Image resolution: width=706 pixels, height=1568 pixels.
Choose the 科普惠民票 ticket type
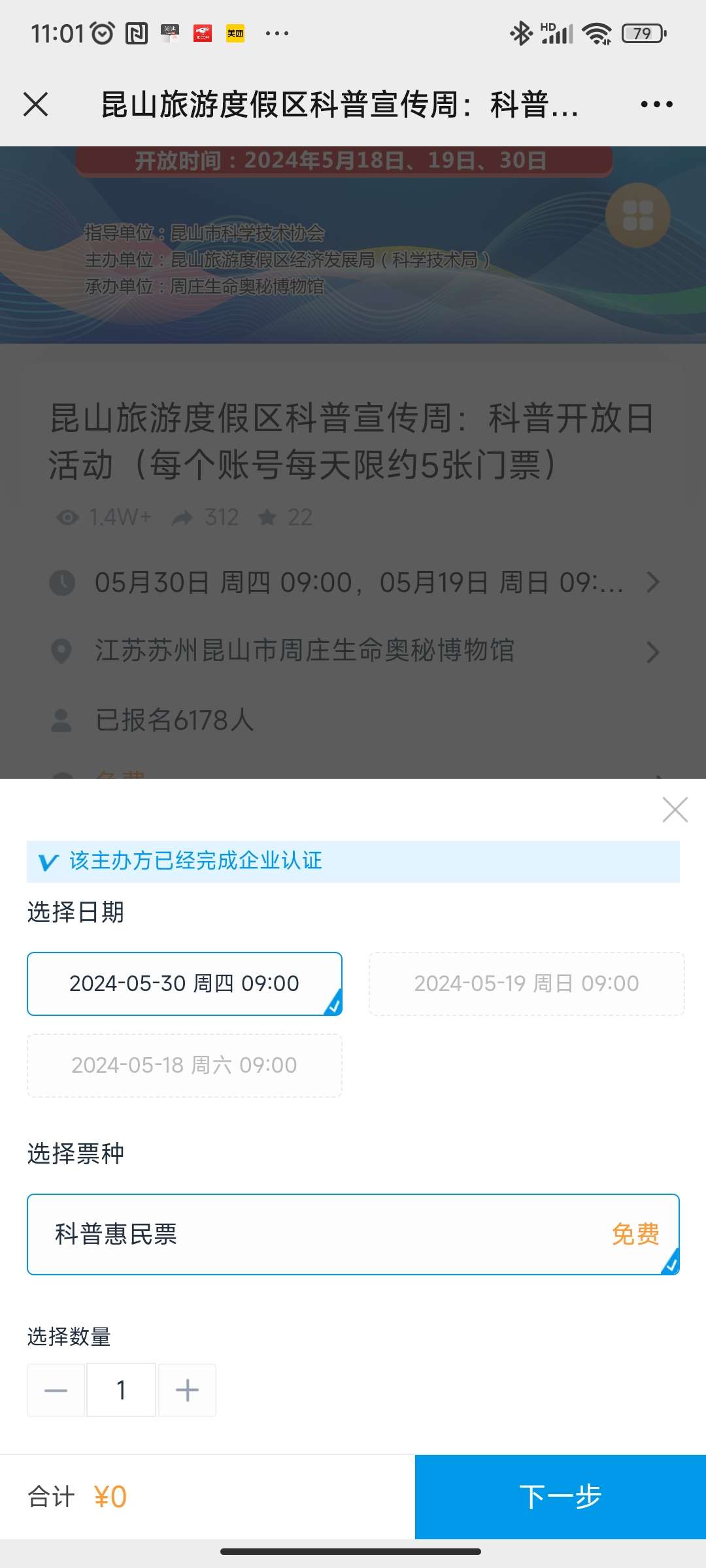tap(353, 1234)
